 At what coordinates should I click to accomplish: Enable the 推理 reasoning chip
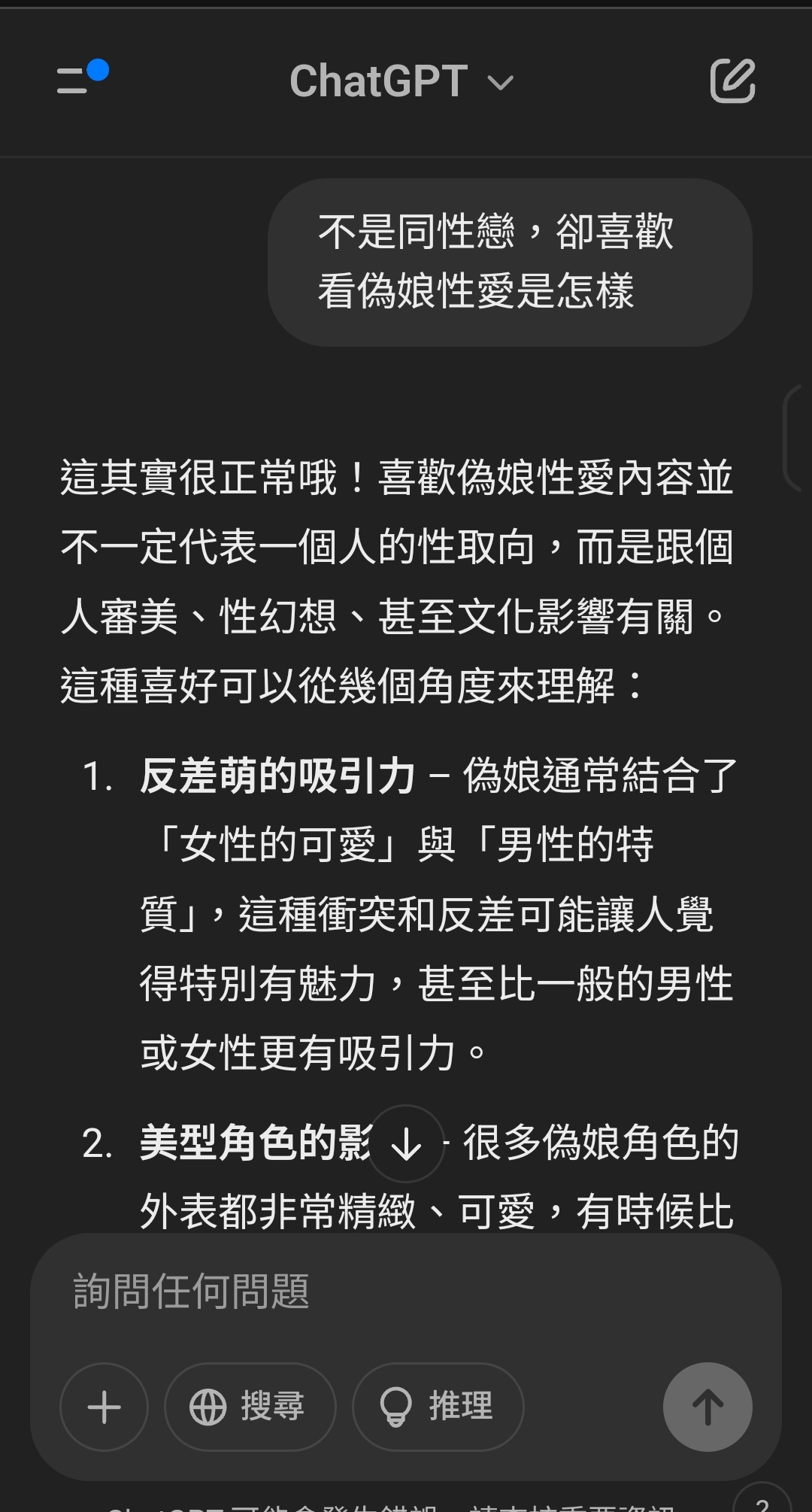[438, 1407]
